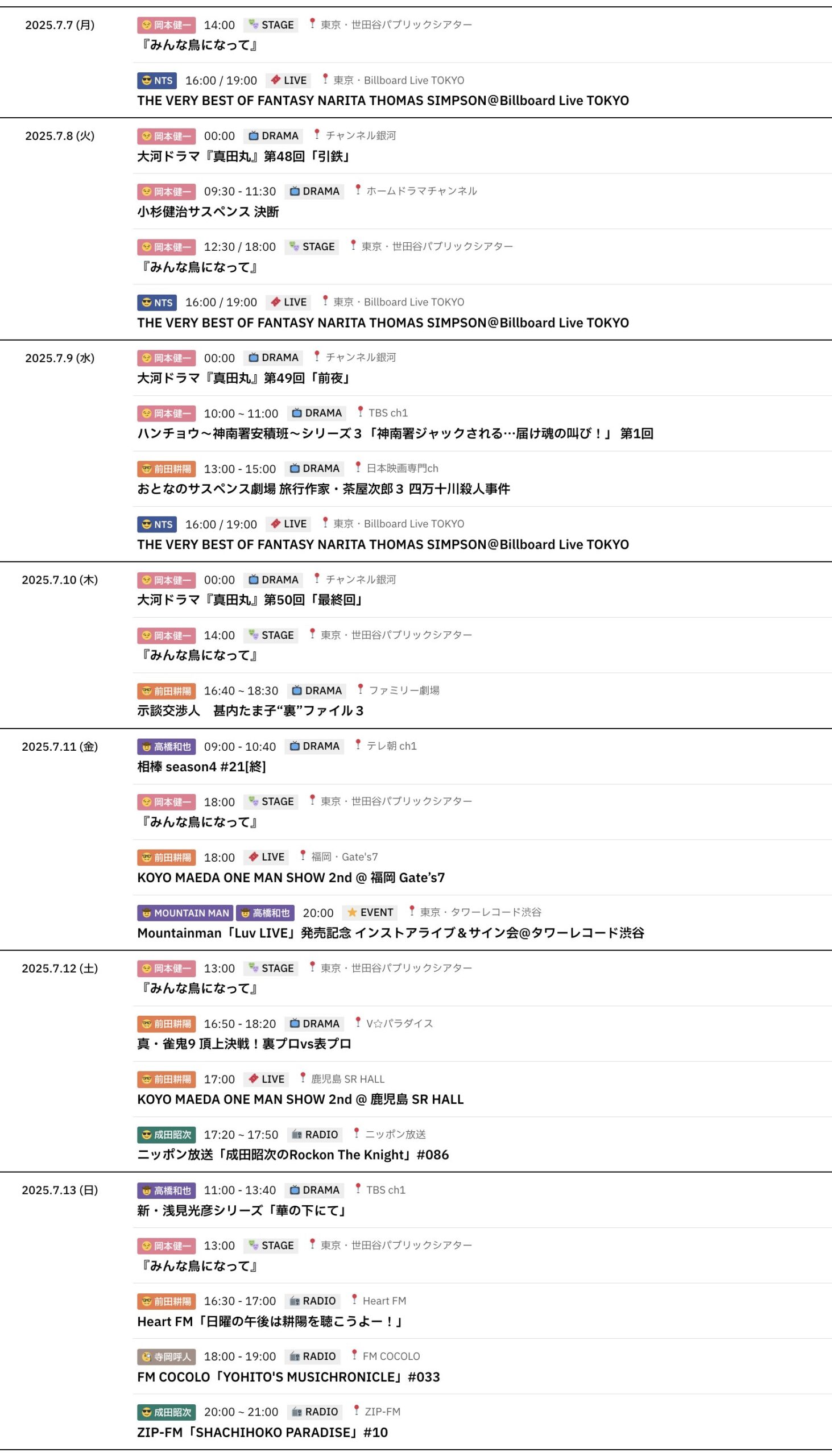The image size is (832, 1456).
Task: View KOYO MAEDA show at 鹿児島 SR HALL
Action: pyautogui.click(x=300, y=1099)
